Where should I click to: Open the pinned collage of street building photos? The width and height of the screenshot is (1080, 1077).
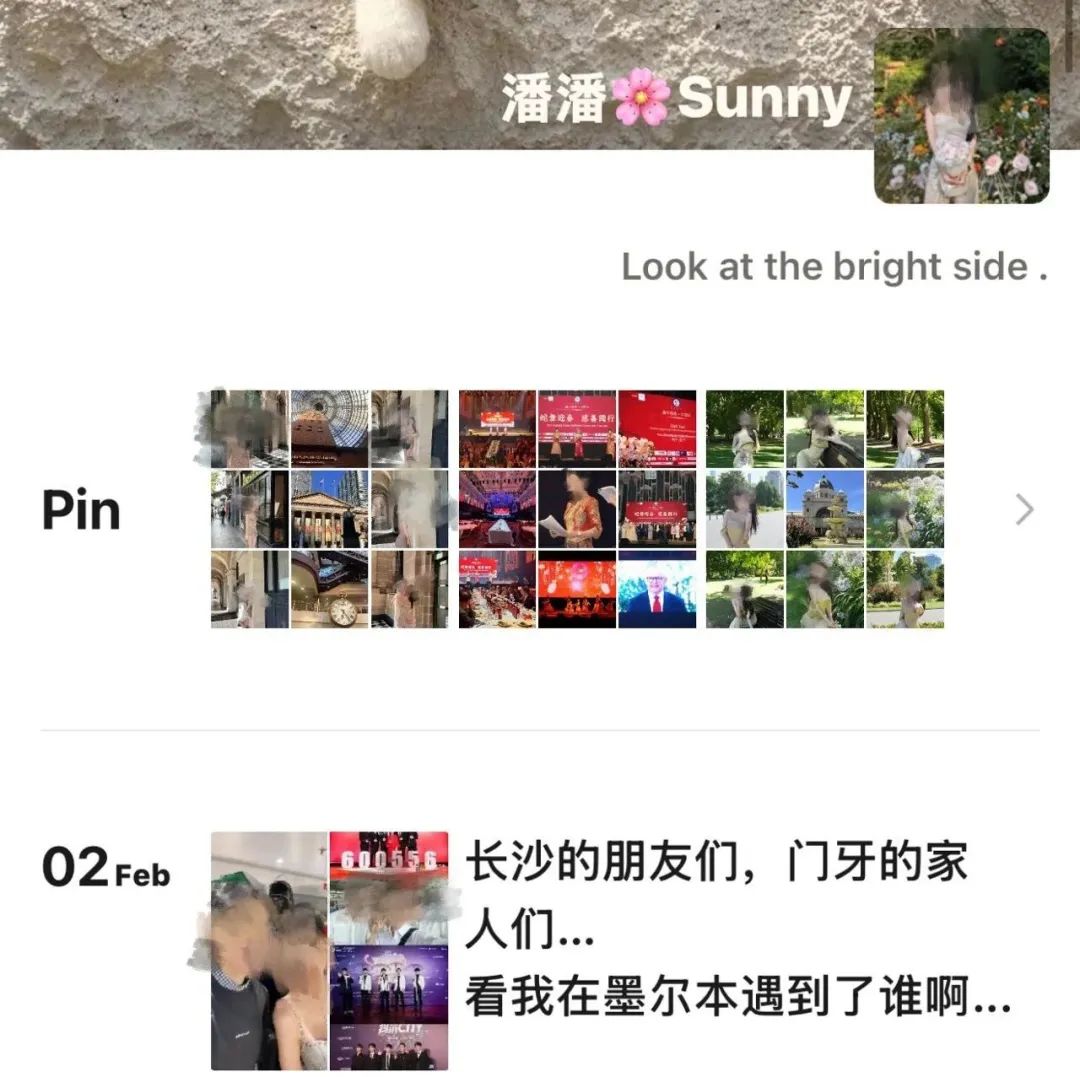pos(330,509)
